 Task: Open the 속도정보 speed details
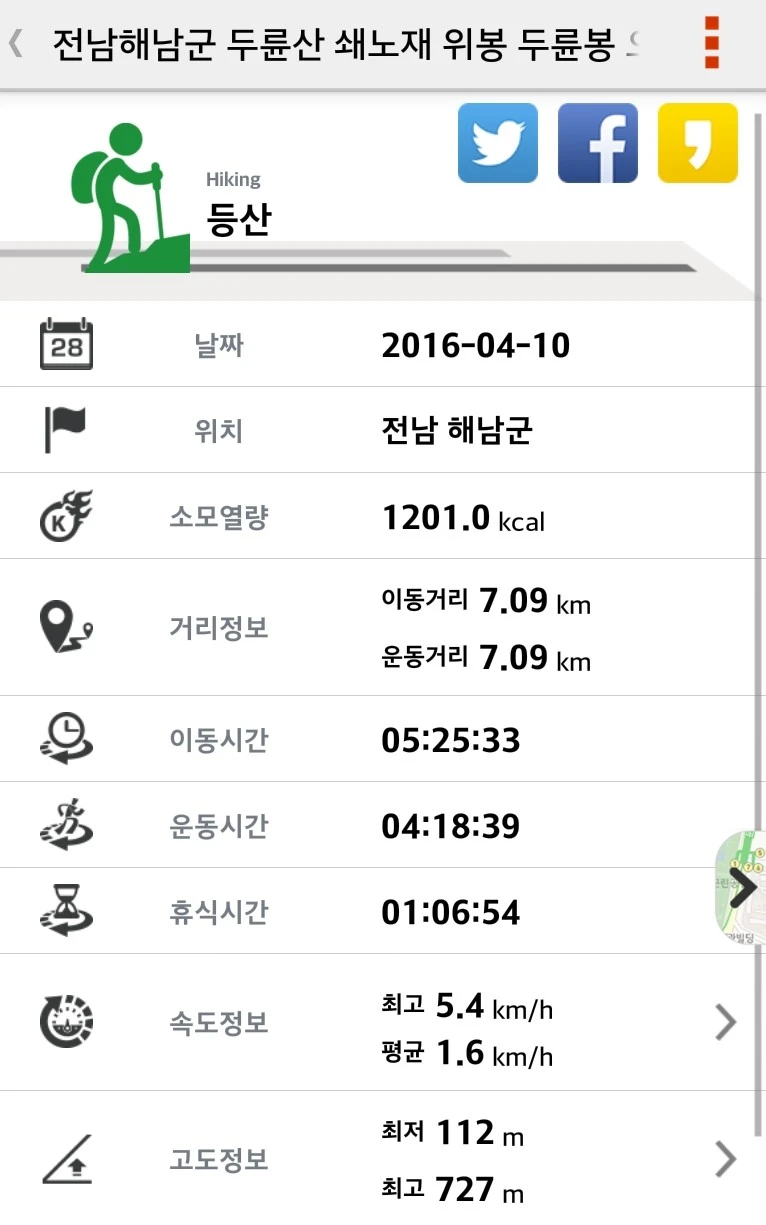click(x=726, y=1022)
